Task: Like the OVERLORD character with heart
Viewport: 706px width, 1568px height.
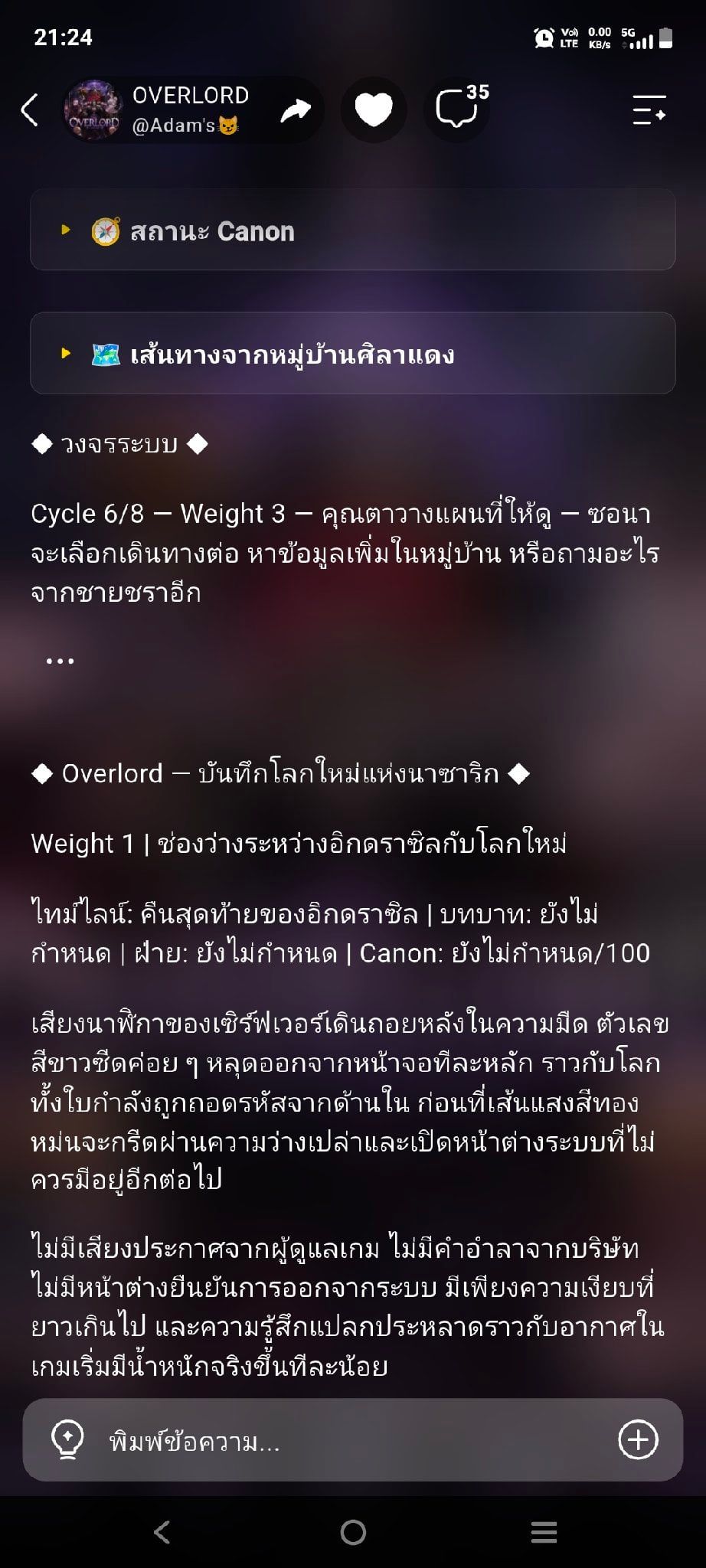Action: (374, 109)
